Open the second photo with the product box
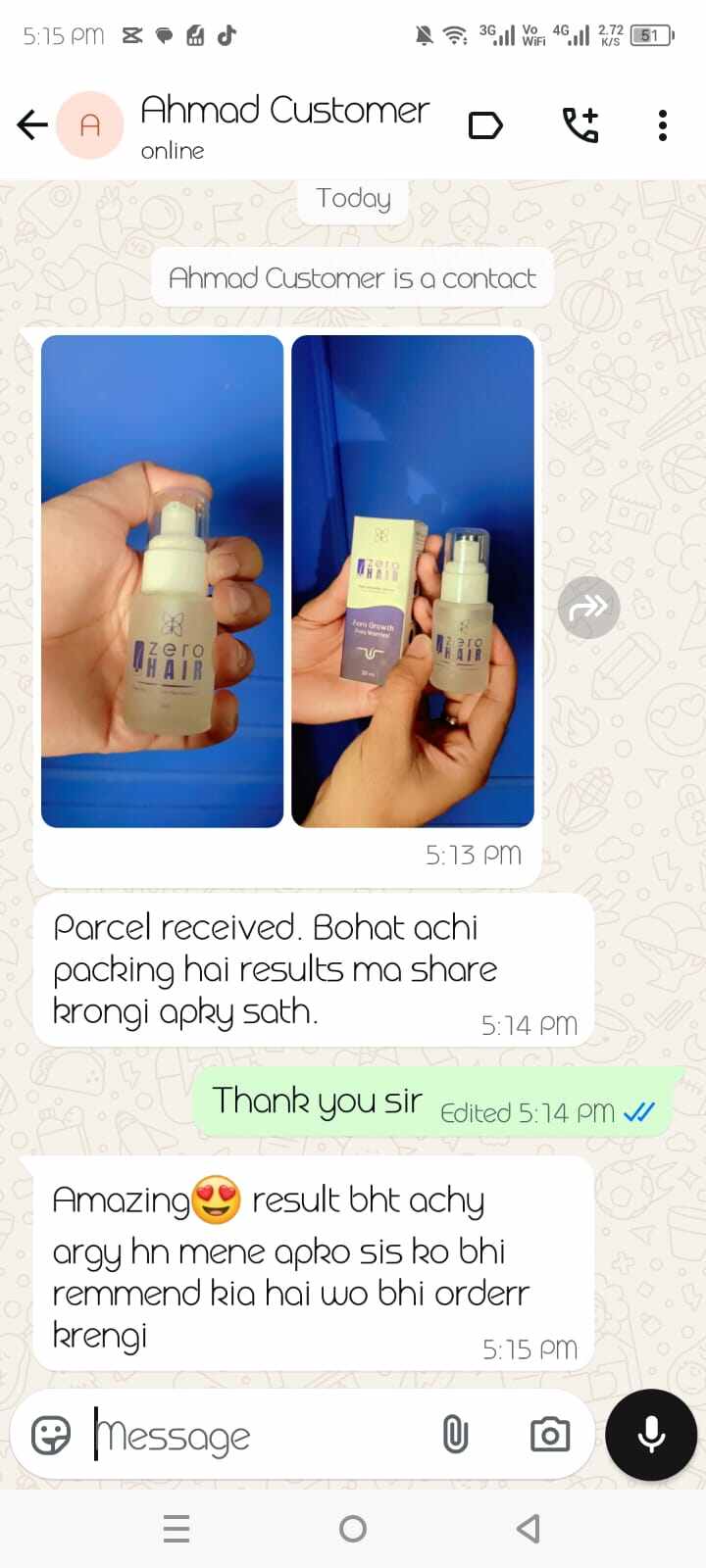The width and height of the screenshot is (706, 1568). tap(413, 581)
